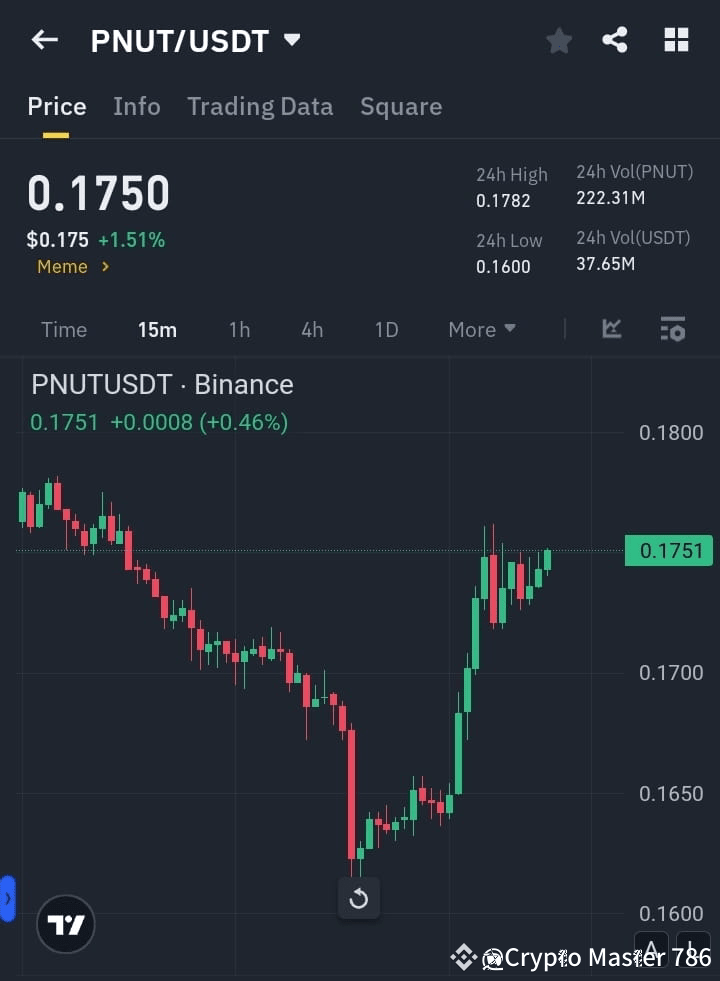Select the 4h timeframe
The height and width of the screenshot is (981, 720).
(x=311, y=329)
